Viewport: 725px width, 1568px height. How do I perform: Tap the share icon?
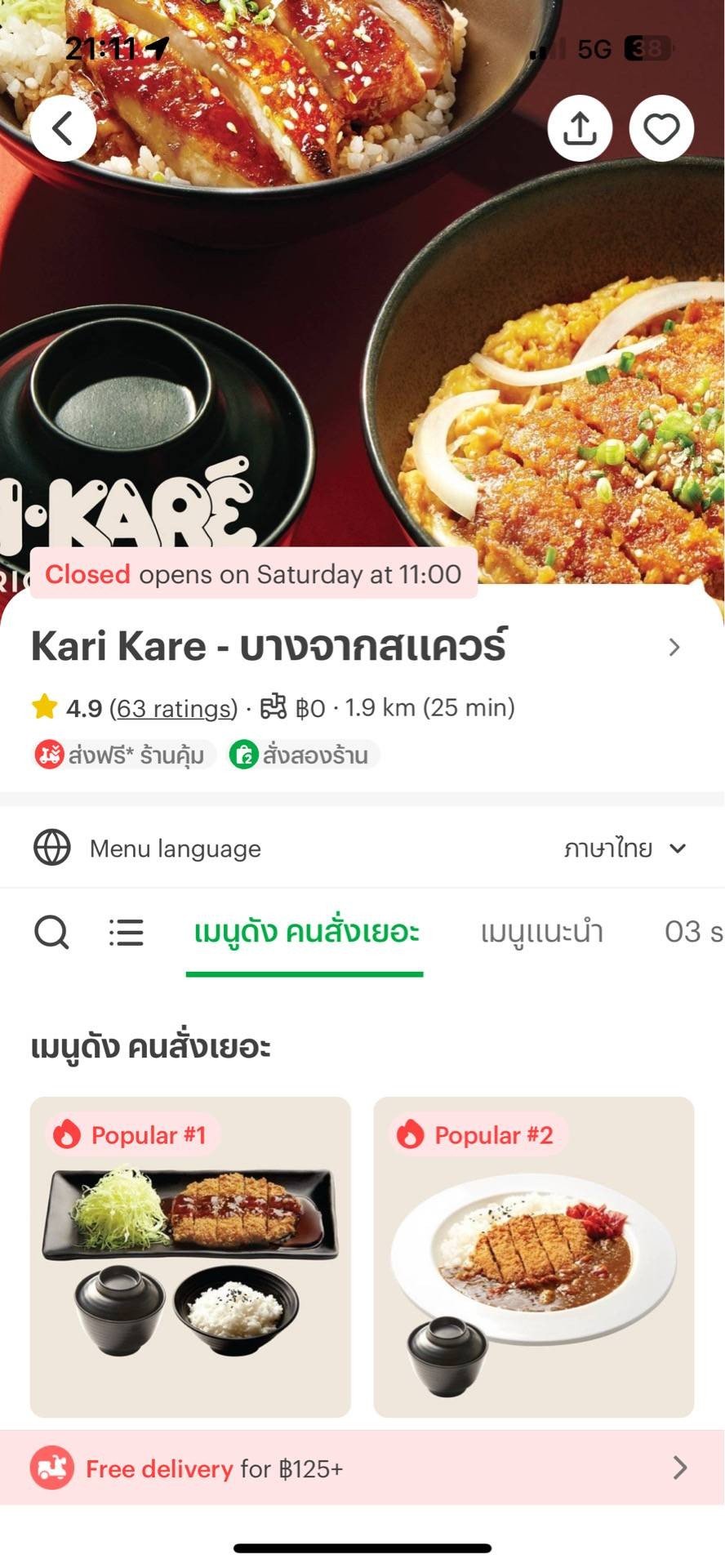580,127
